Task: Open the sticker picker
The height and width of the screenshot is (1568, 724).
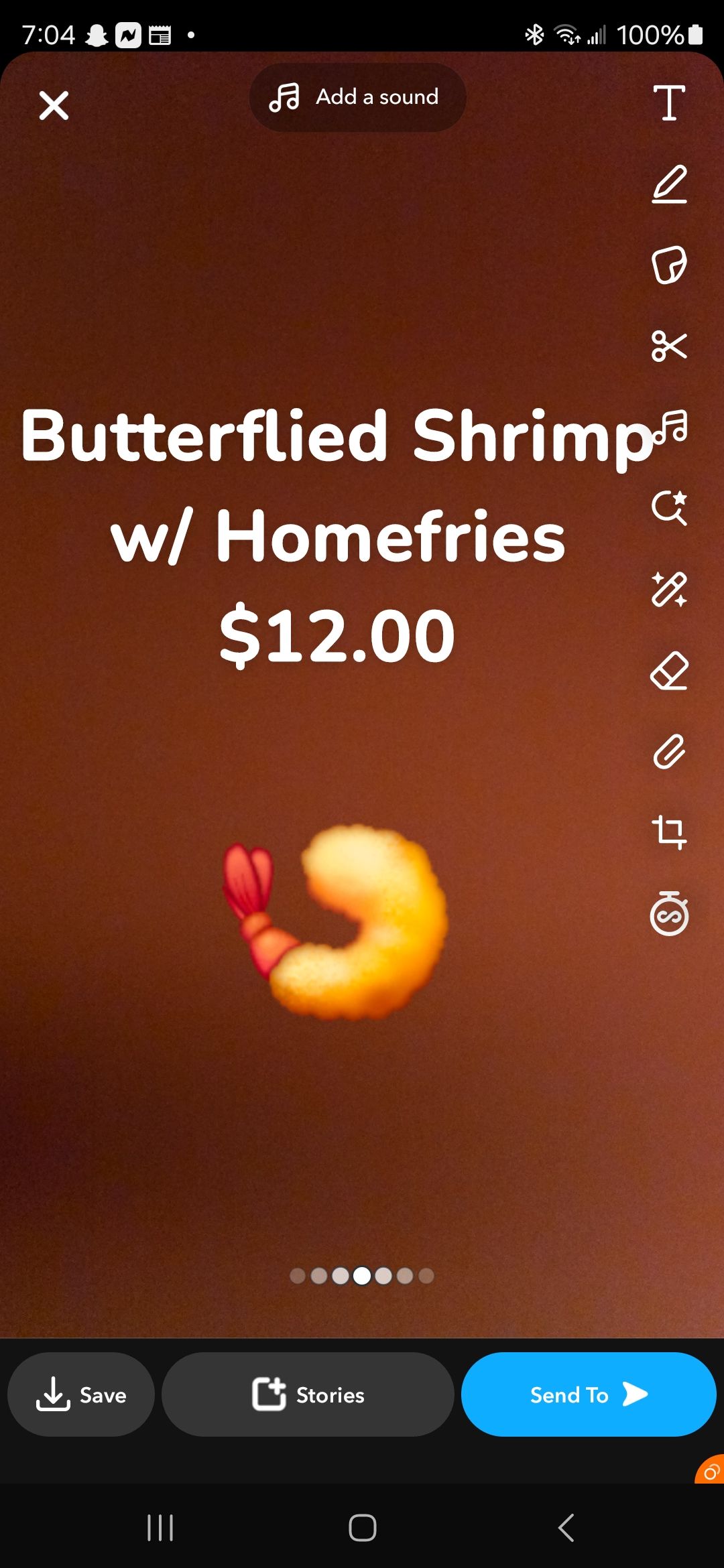Action: pyautogui.click(x=669, y=265)
